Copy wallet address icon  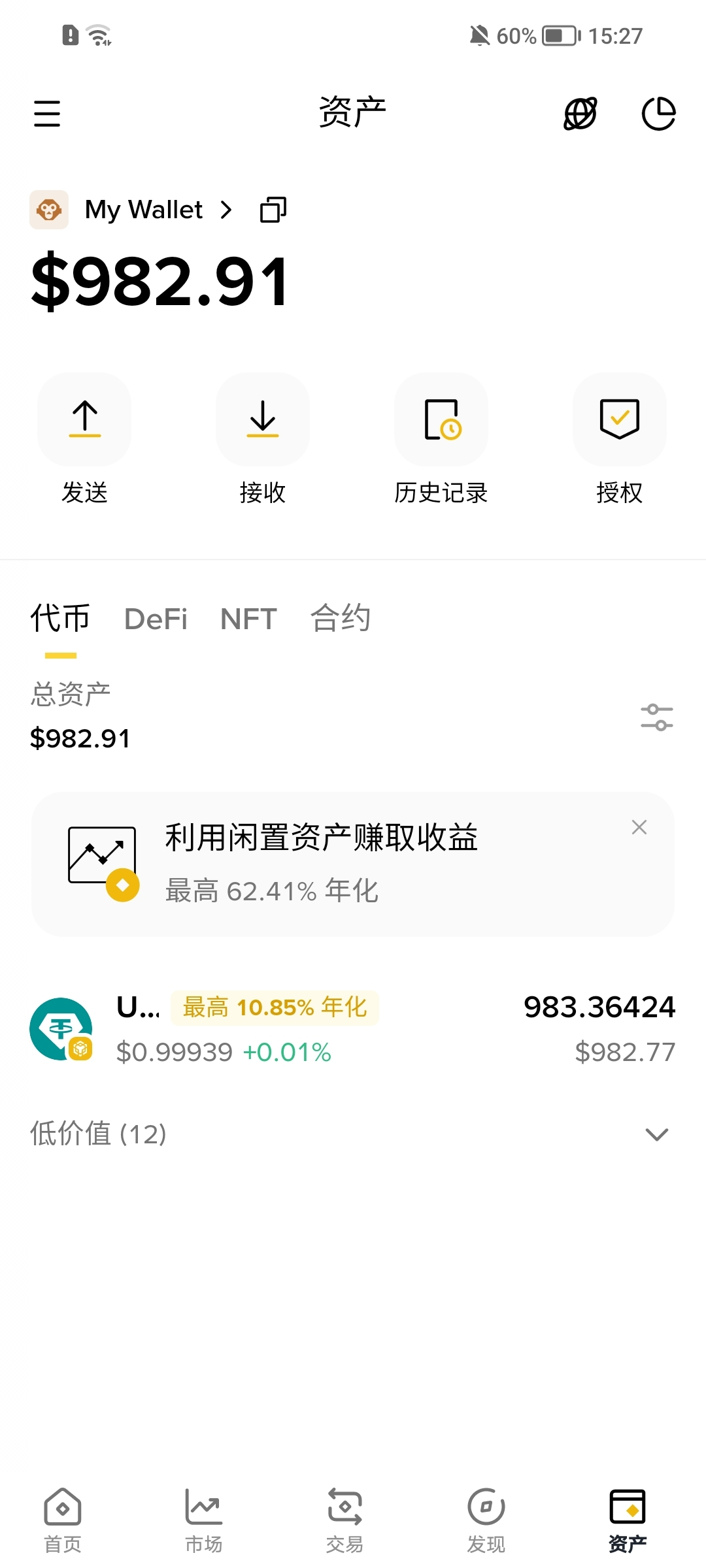(x=273, y=210)
